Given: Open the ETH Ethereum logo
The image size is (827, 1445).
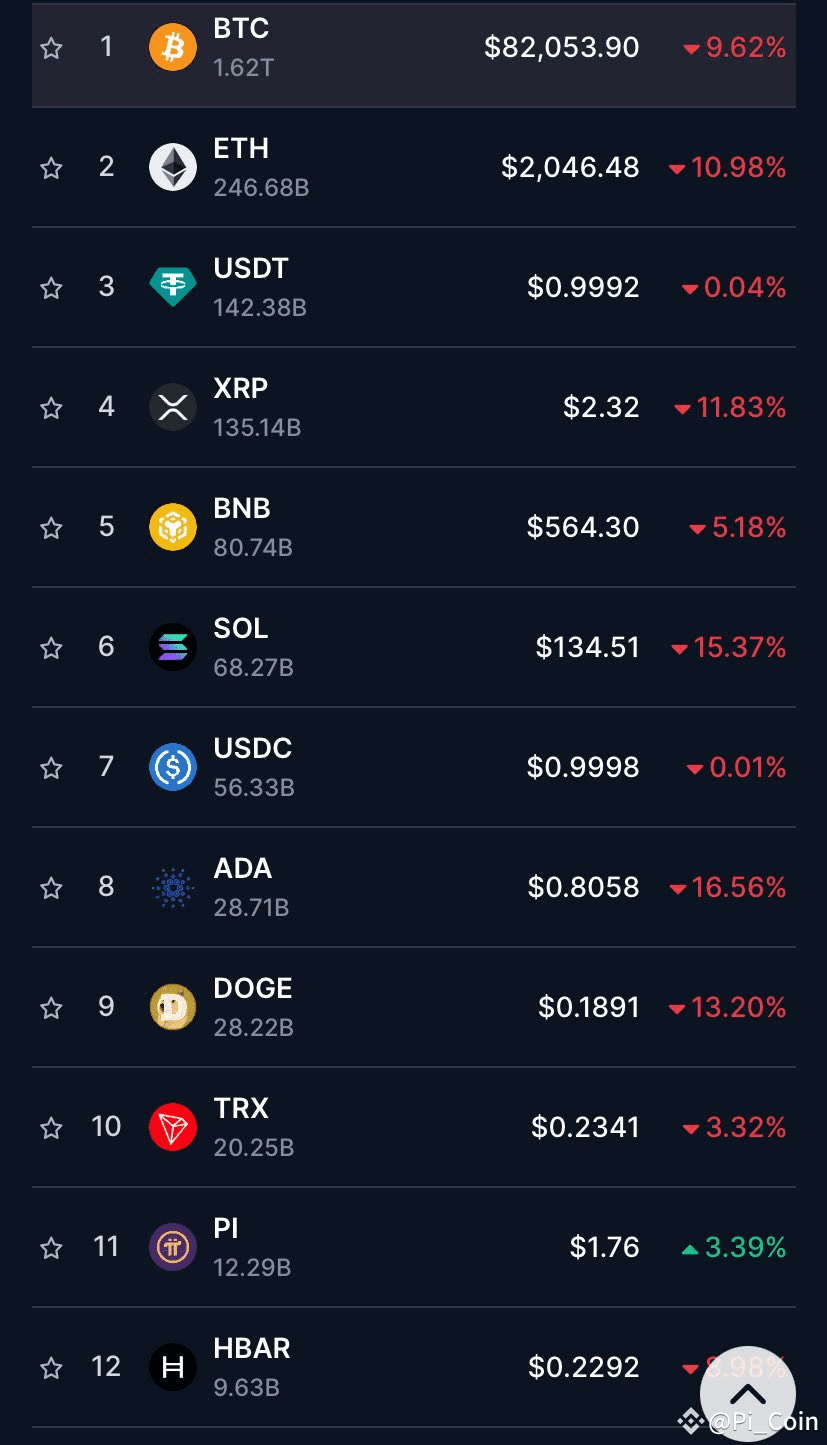Looking at the screenshot, I should [172, 166].
